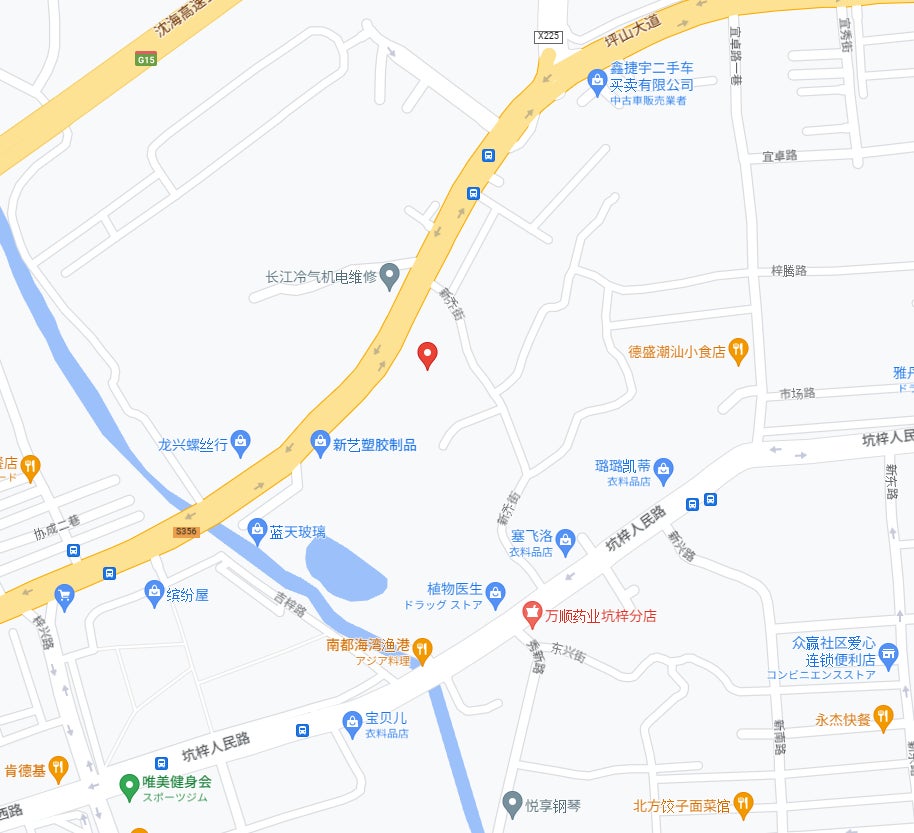
Task: Open the 缤纷屋 shop marker
Action: pos(154,593)
